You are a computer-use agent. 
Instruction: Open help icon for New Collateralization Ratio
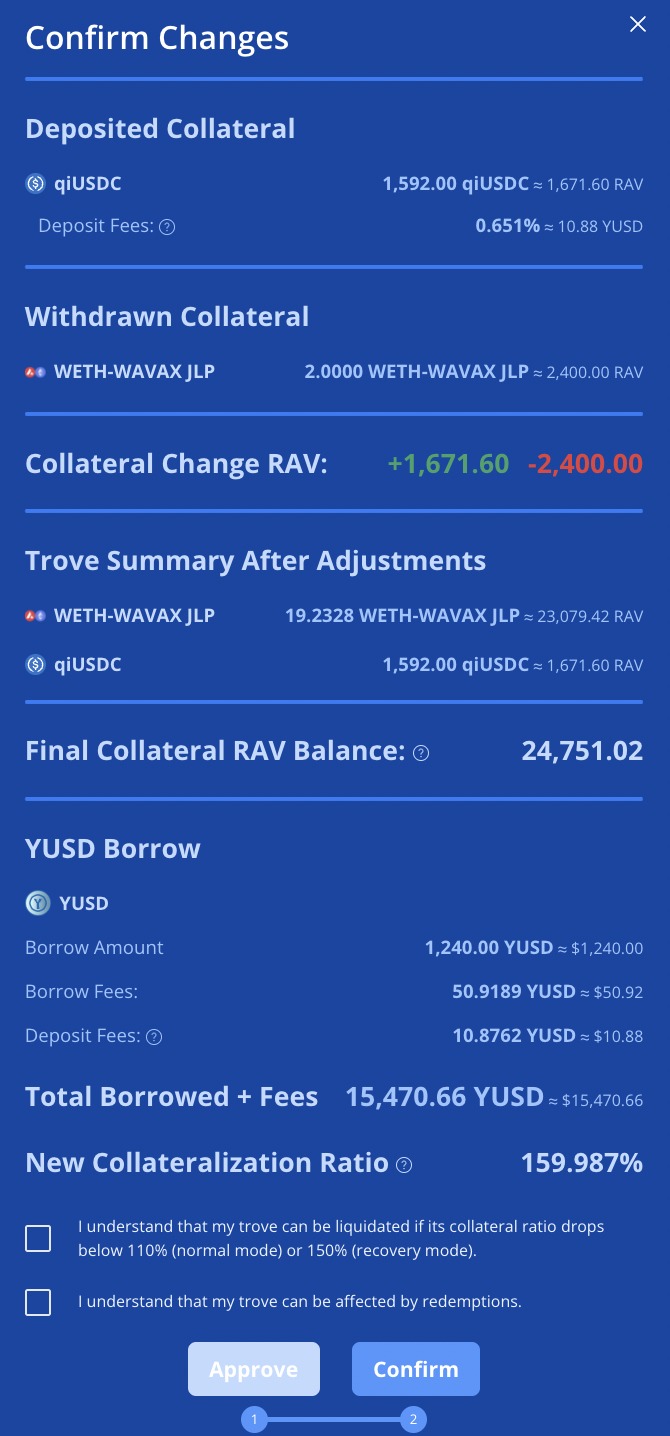point(404,1165)
